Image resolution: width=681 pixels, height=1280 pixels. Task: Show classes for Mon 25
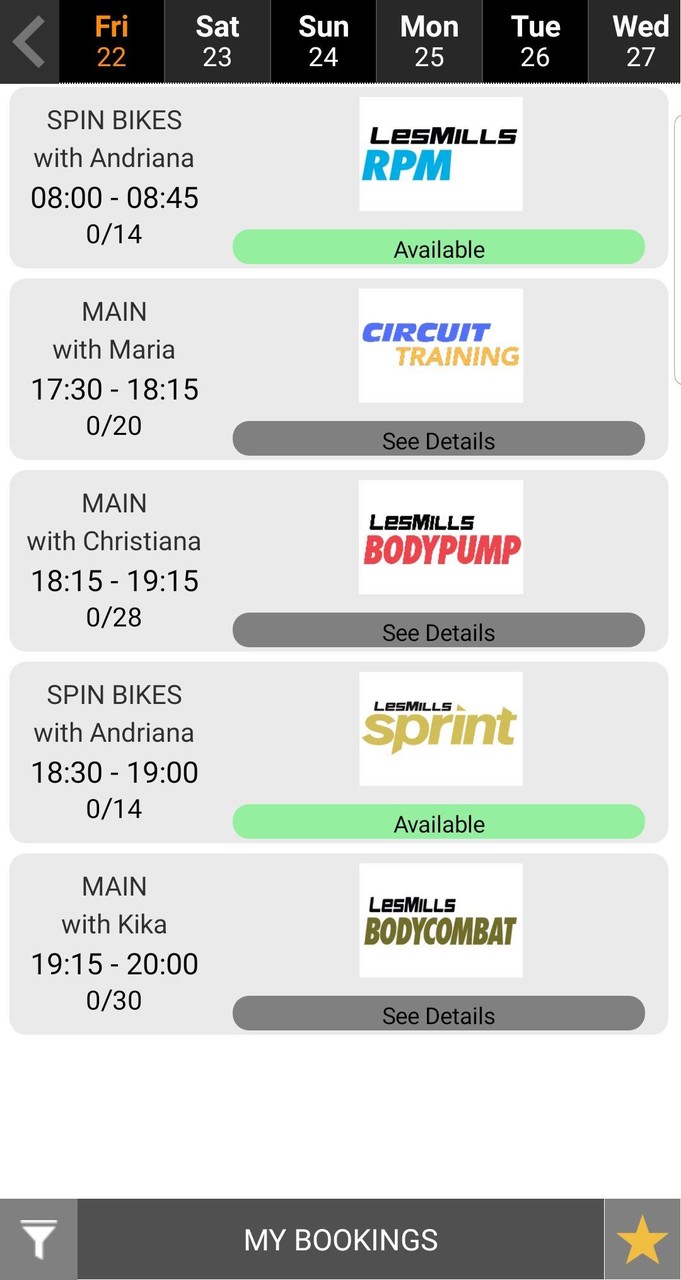(x=429, y=41)
